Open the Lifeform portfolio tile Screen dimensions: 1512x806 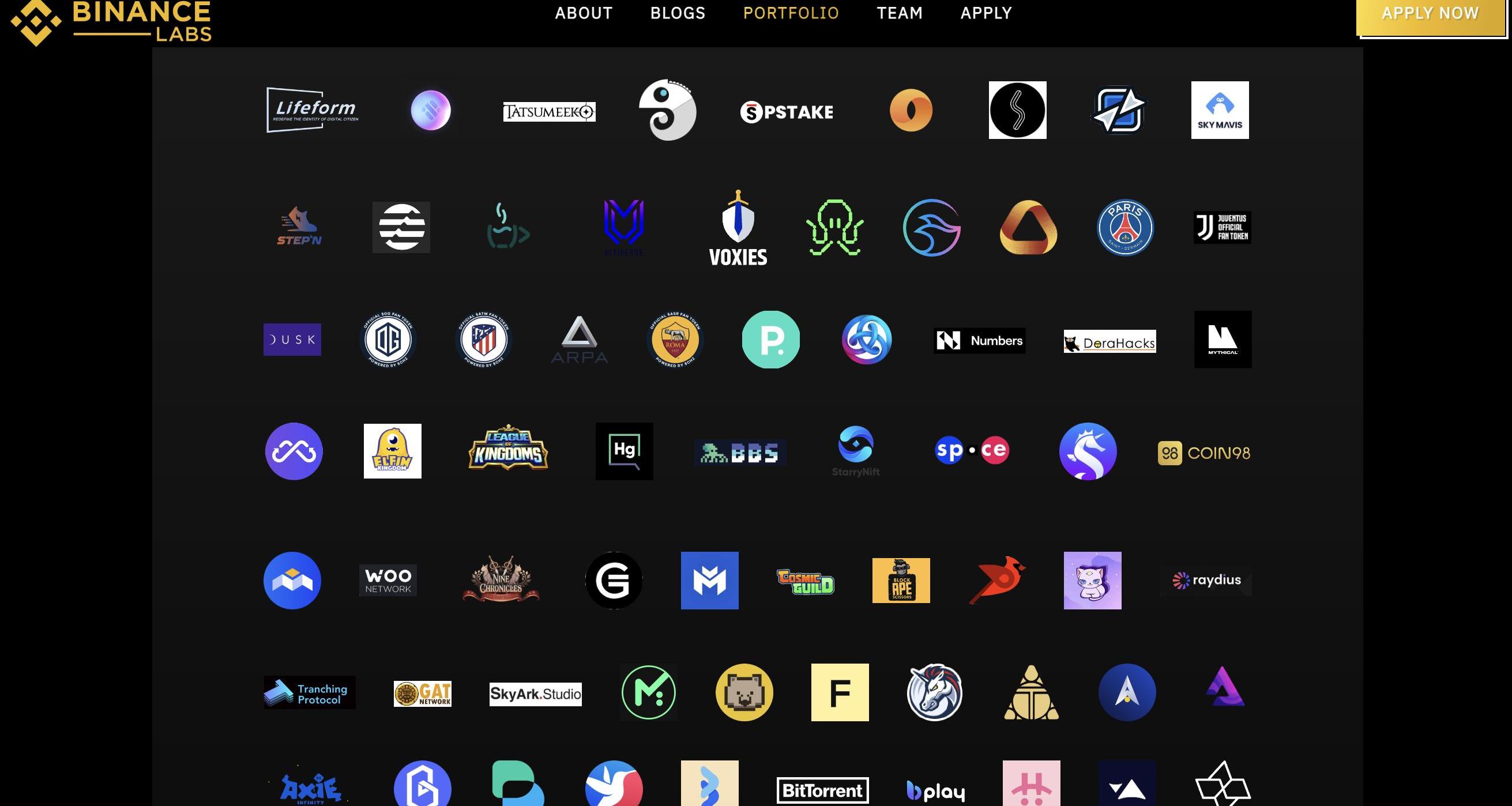(313, 110)
